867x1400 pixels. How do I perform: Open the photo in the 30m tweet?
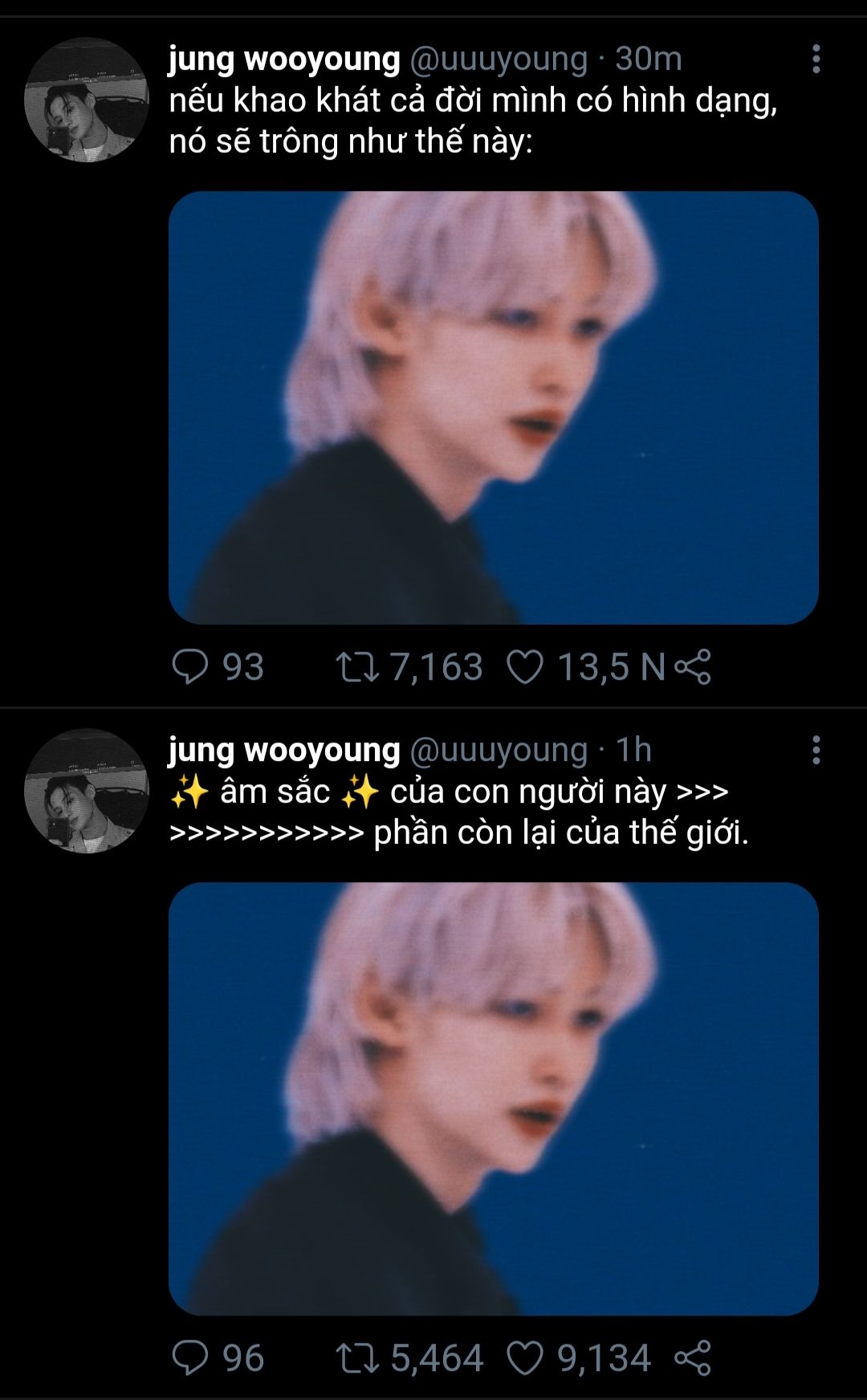[493, 408]
